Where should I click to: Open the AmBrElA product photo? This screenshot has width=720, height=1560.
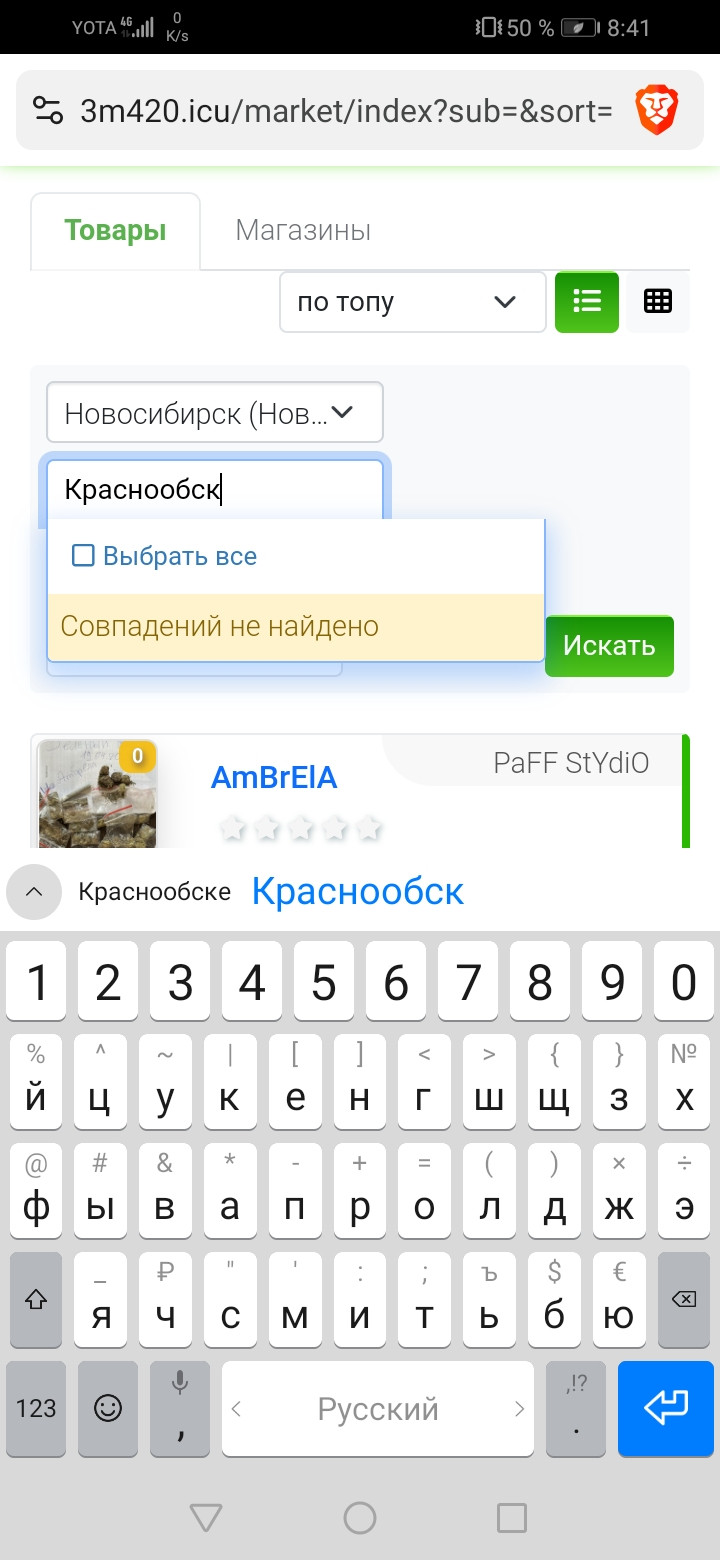click(x=97, y=795)
